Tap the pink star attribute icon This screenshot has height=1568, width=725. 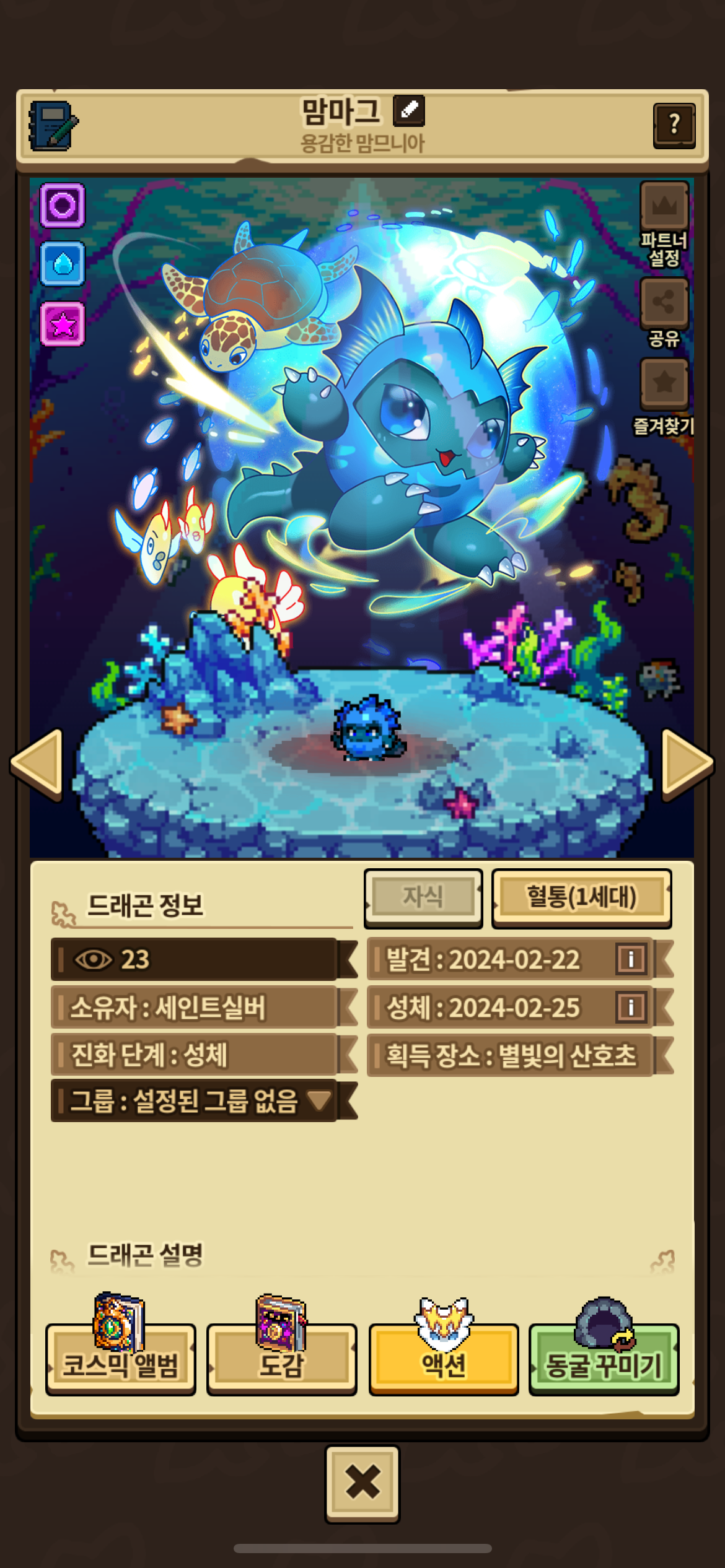(63, 323)
